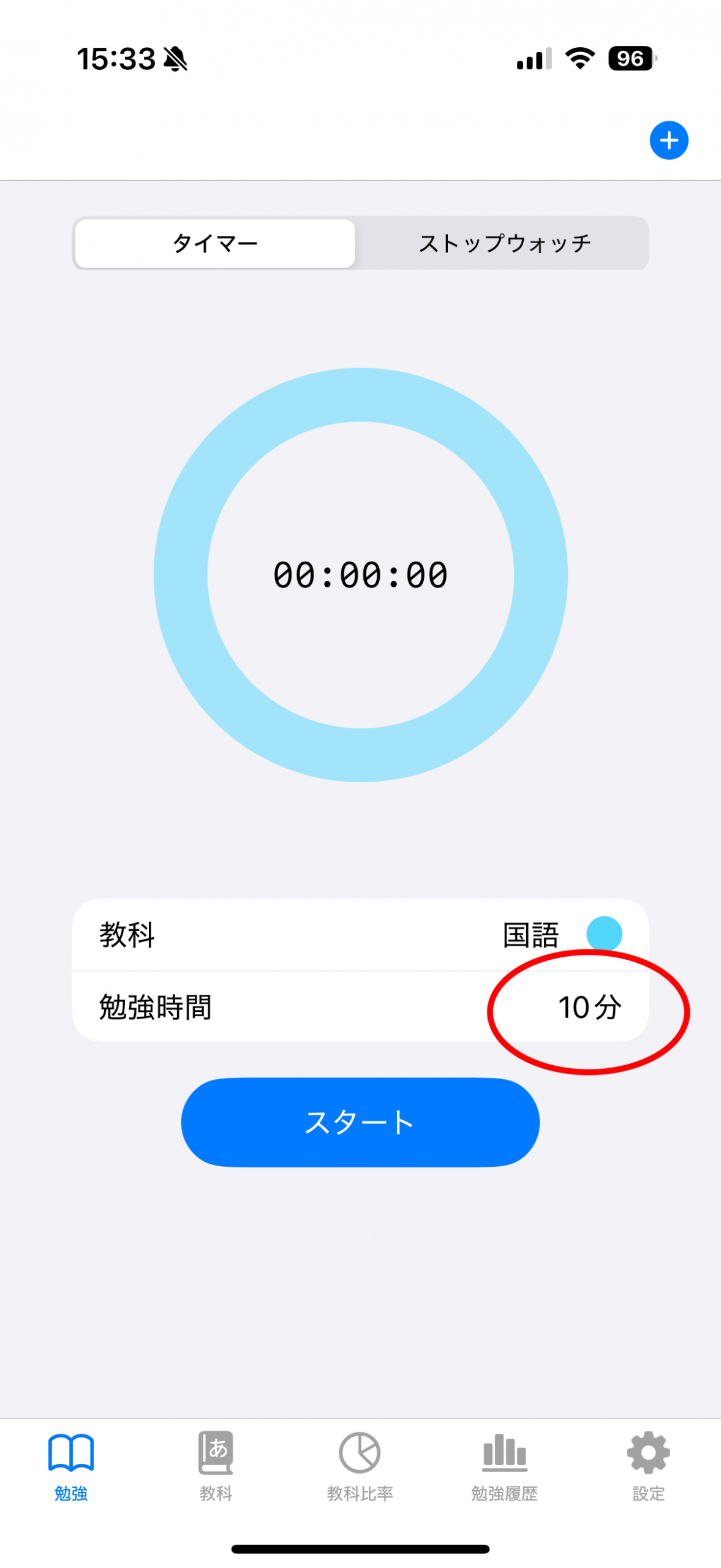The height and width of the screenshot is (1568, 721).
Task: Change the 勉強時間 10分 setting
Action: (360, 1006)
